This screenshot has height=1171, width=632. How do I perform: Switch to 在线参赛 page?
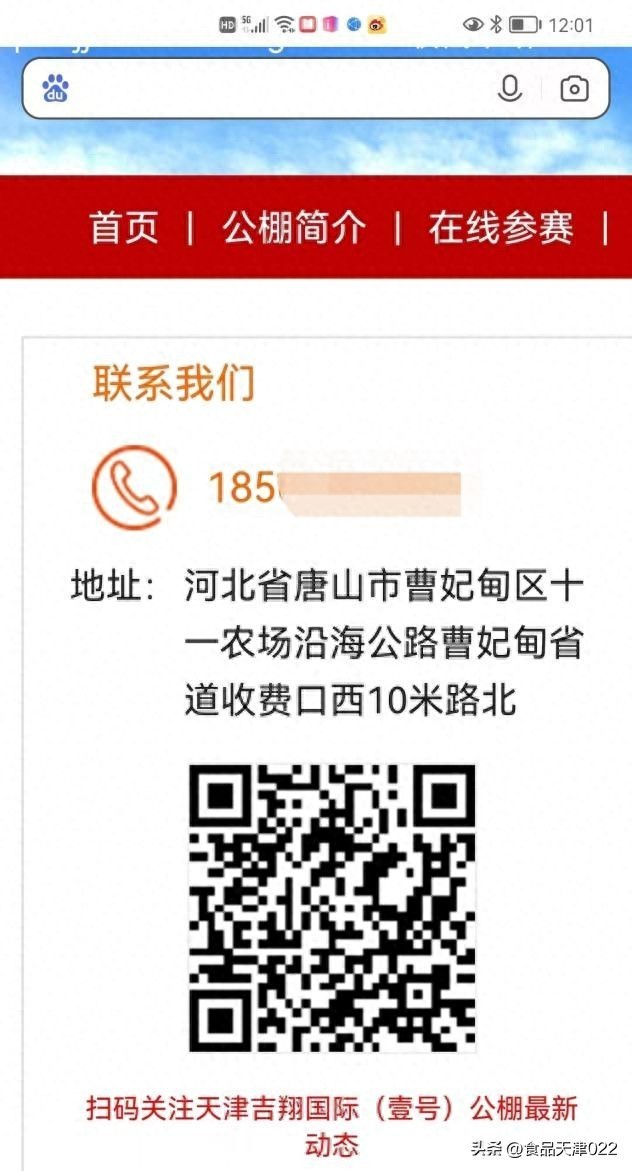[x=501, y=228]
